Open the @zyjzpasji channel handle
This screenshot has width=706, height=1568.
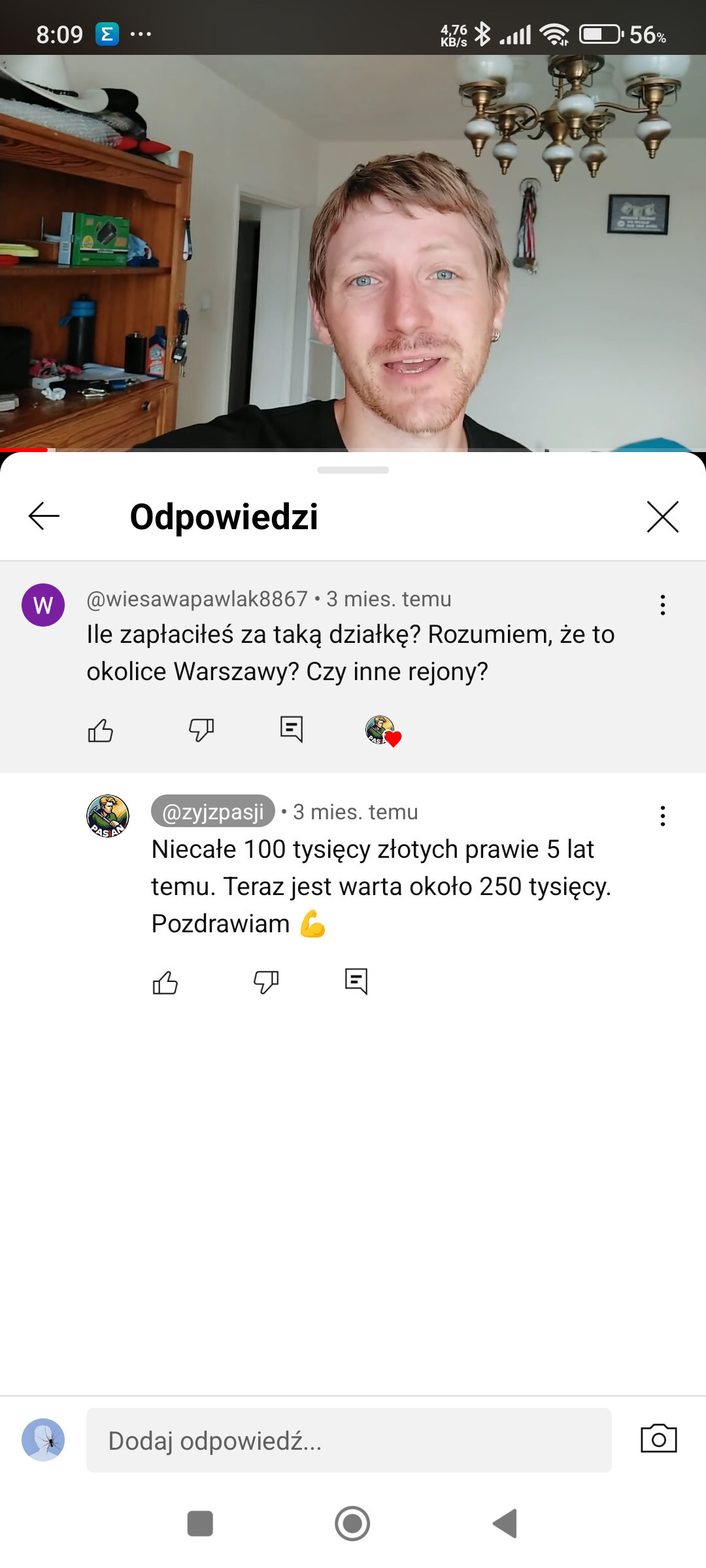(212, 811)
